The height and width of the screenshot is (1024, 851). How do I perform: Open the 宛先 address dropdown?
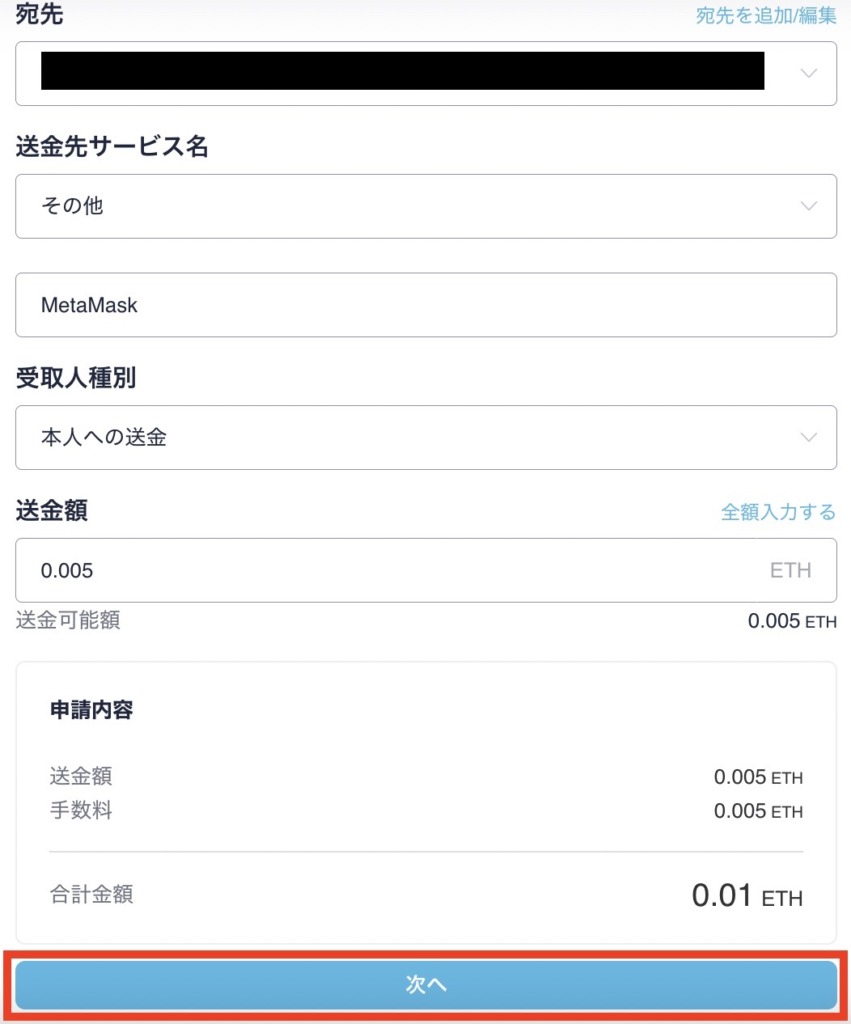425,72
